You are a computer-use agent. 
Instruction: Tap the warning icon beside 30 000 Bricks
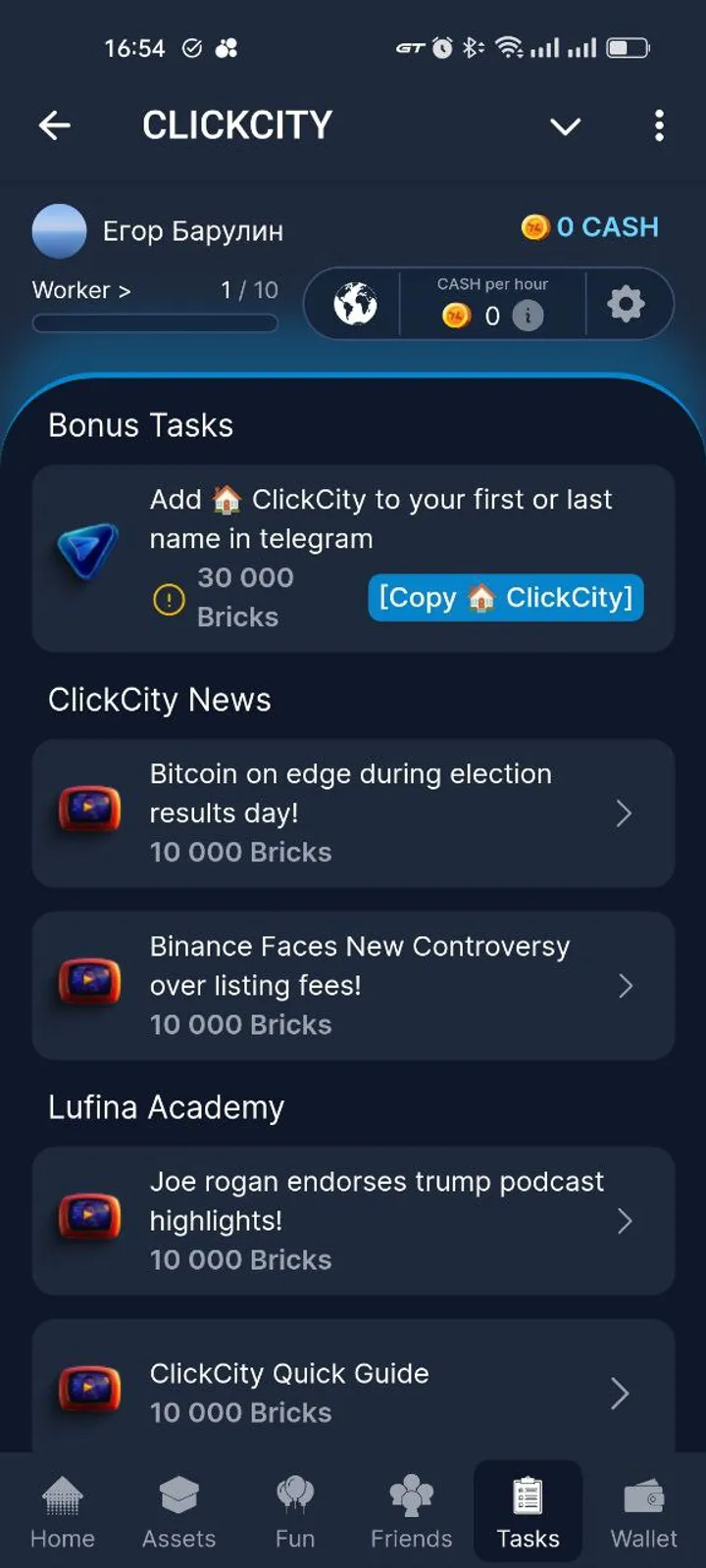[168, 598]
